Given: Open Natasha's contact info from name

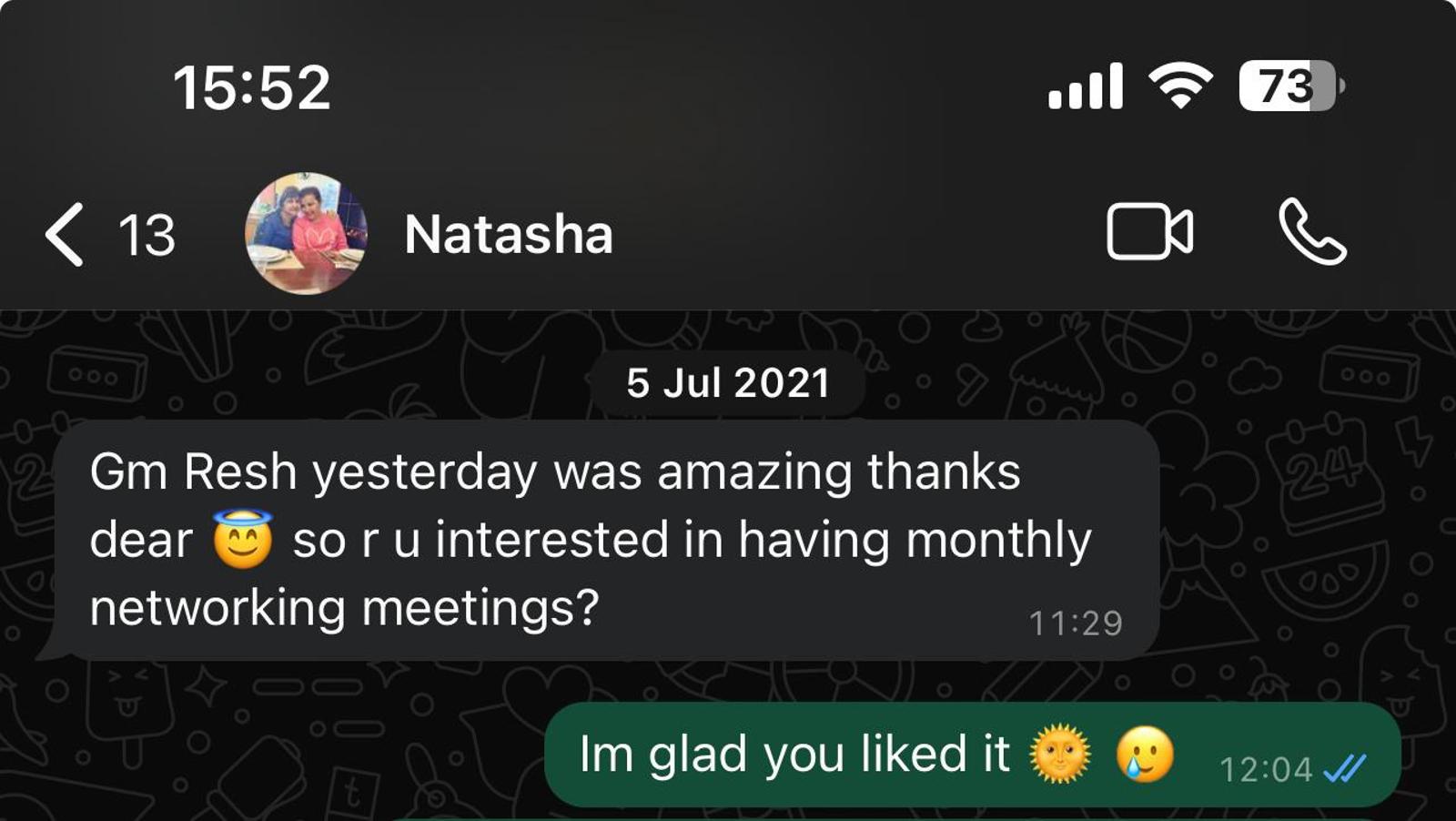Looking at the screenshot, I should [509, 234].
